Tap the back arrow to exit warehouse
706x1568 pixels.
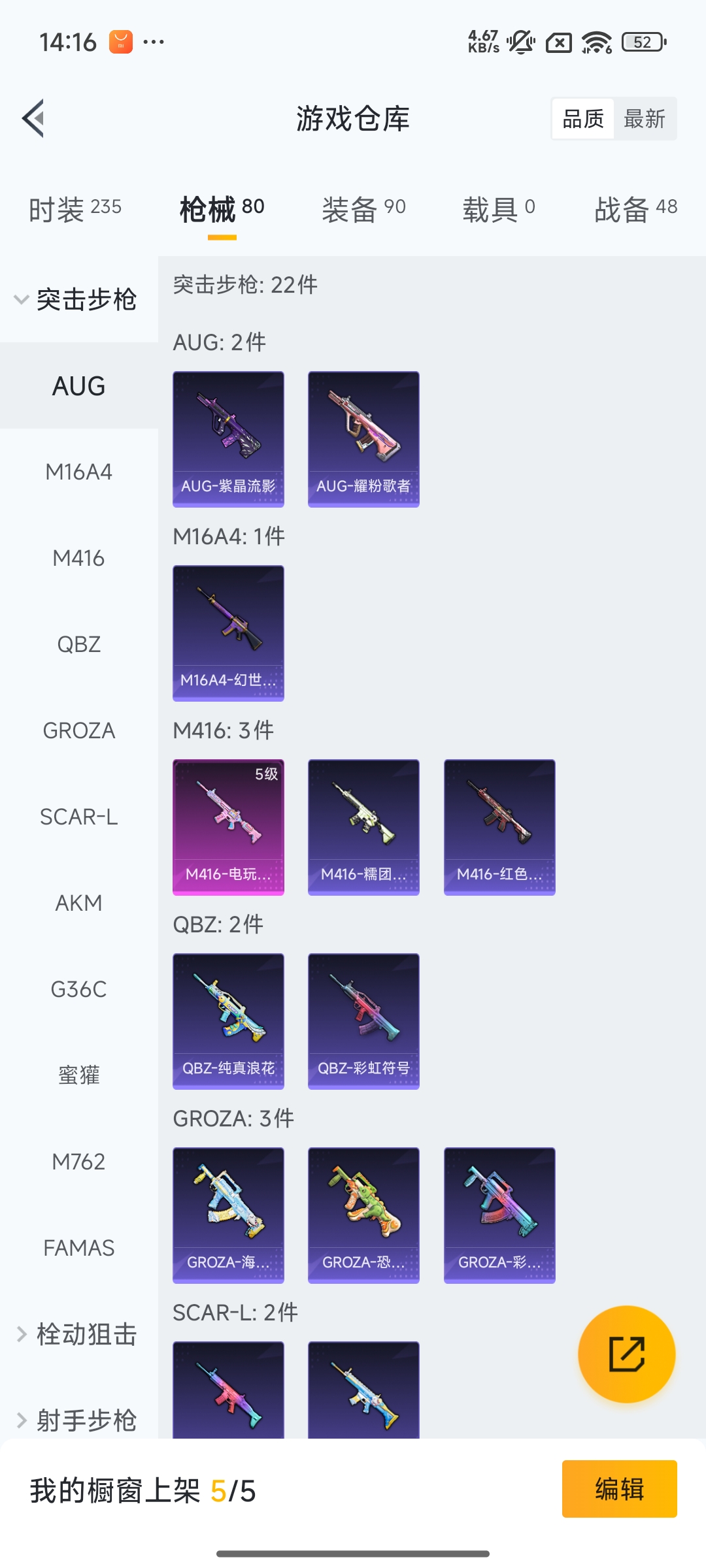tap(35, 119)
